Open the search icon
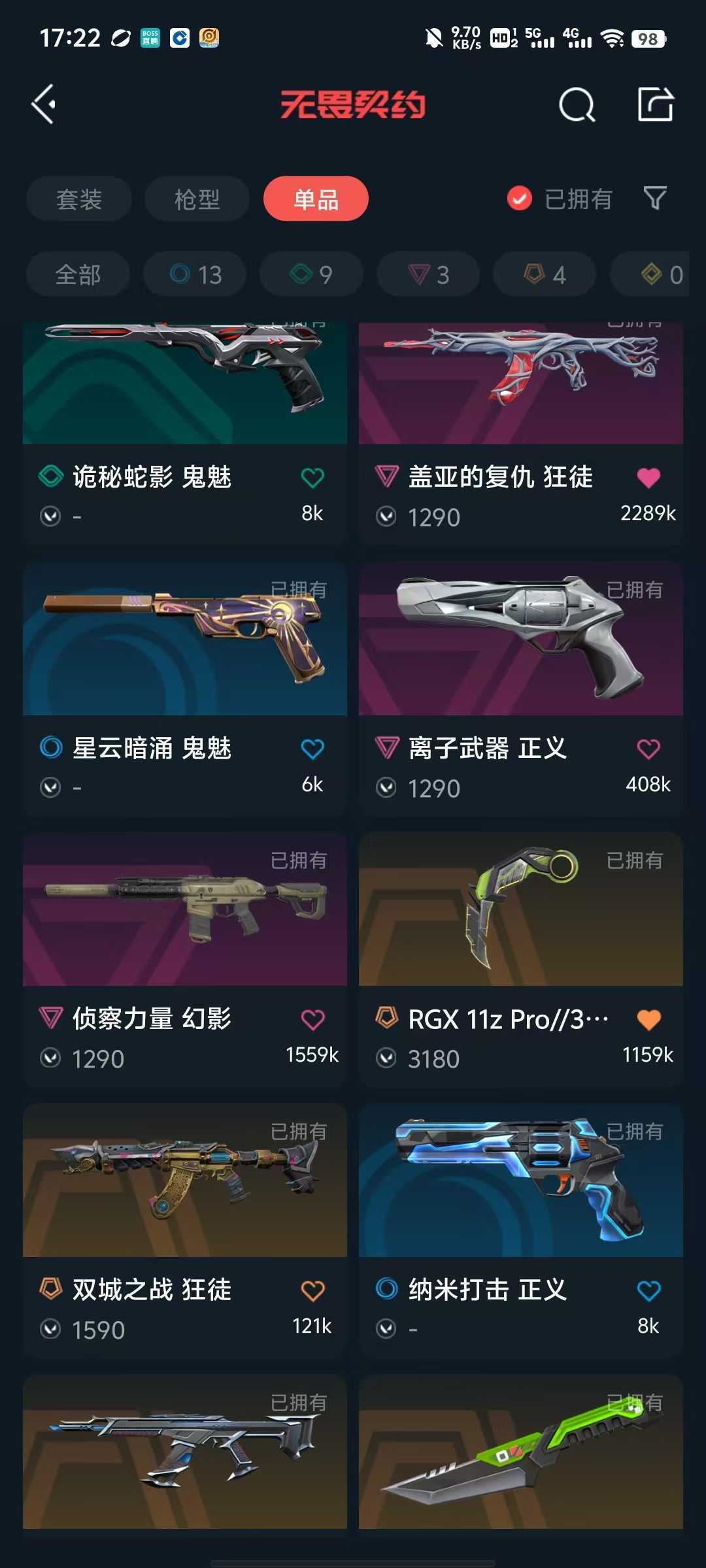Viewport: 706px width, 1568px height. tap(577, 105)
